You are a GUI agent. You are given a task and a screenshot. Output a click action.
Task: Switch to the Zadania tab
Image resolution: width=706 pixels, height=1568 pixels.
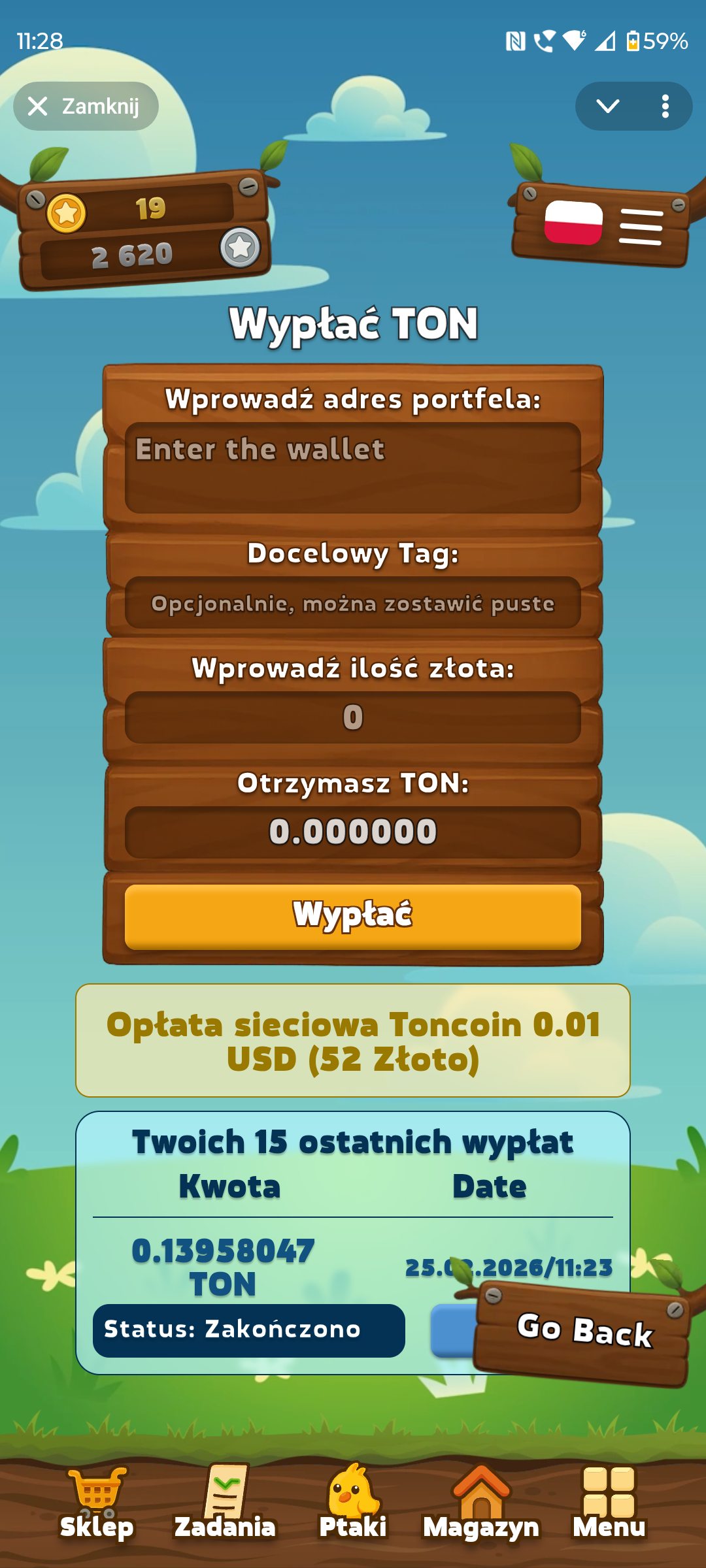pyautogui.click(x=225, y=1504)
